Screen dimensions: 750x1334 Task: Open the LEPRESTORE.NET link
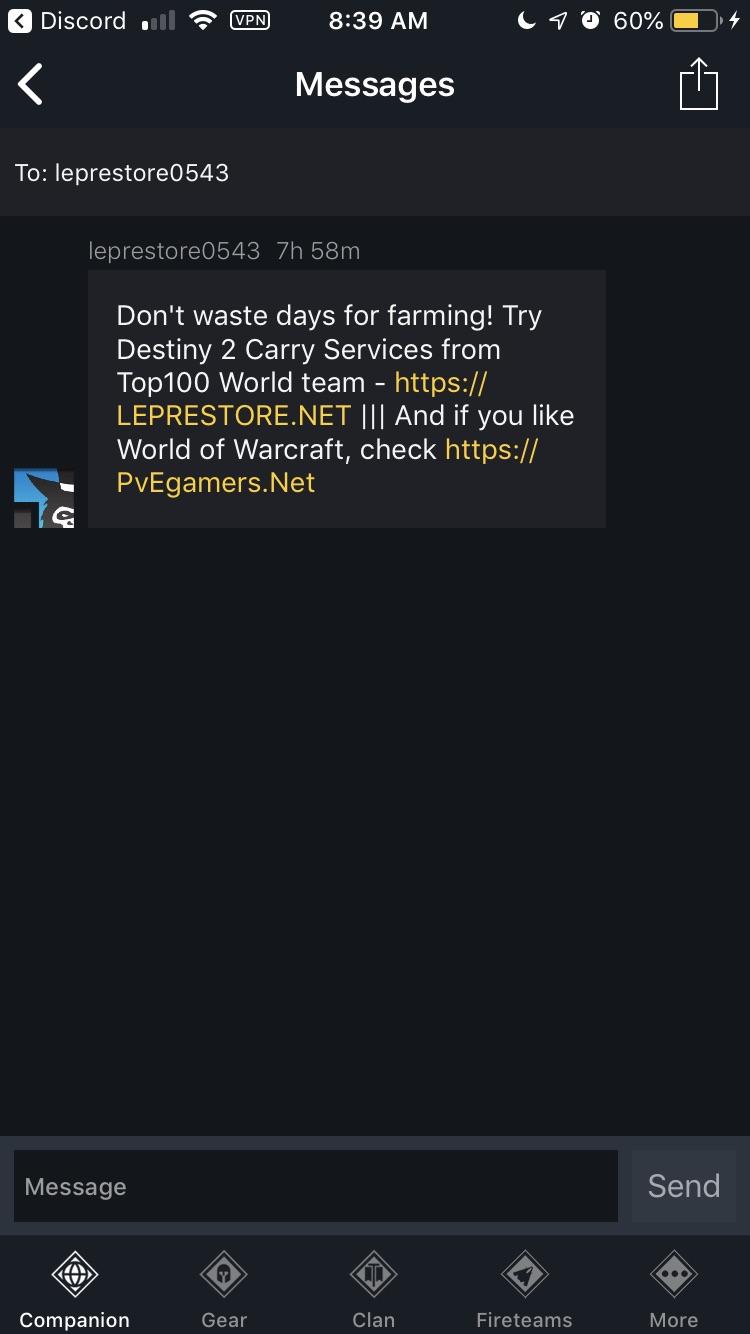pyautogui.click(x=233, y=415)
